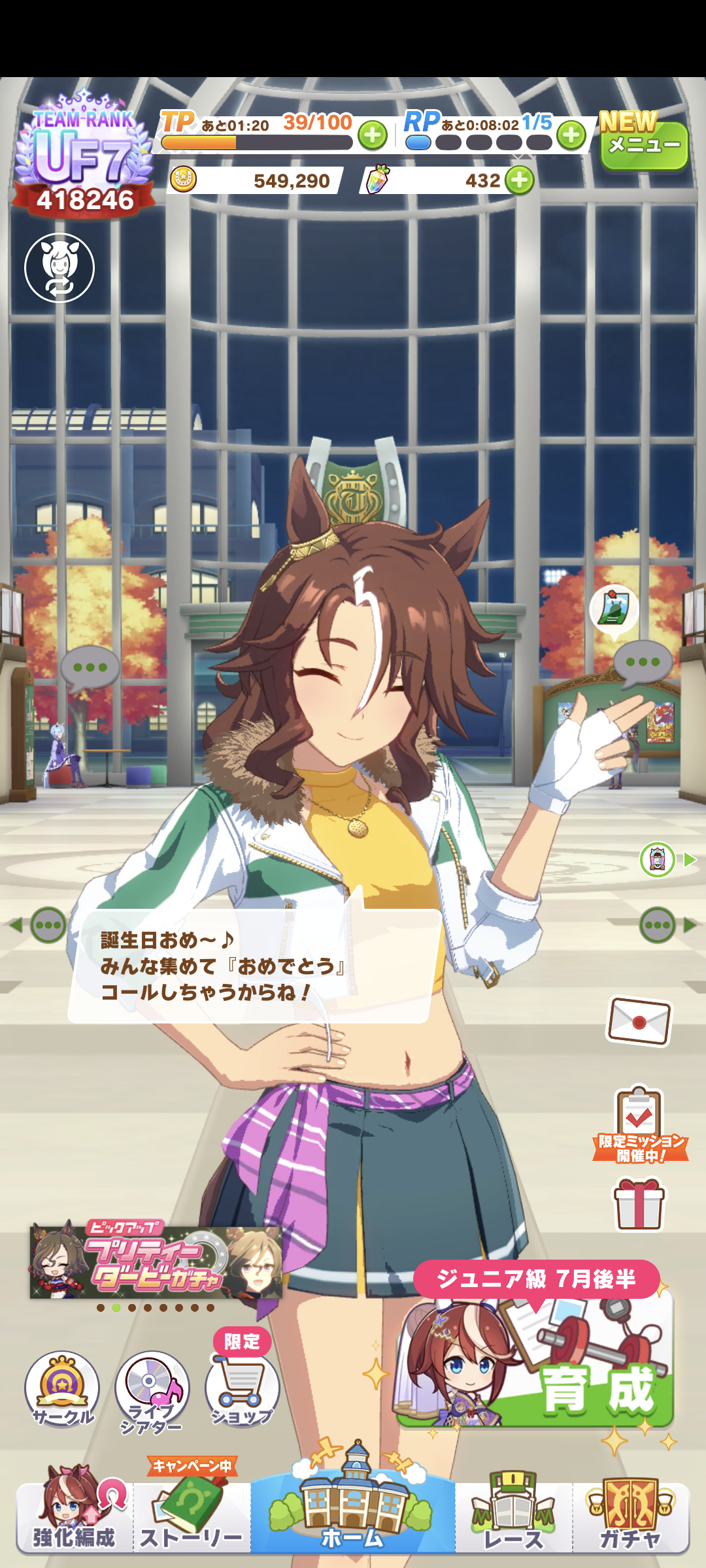Open the green メニュー button
The height and width of the screenshot is (1568, 706).
644,146
